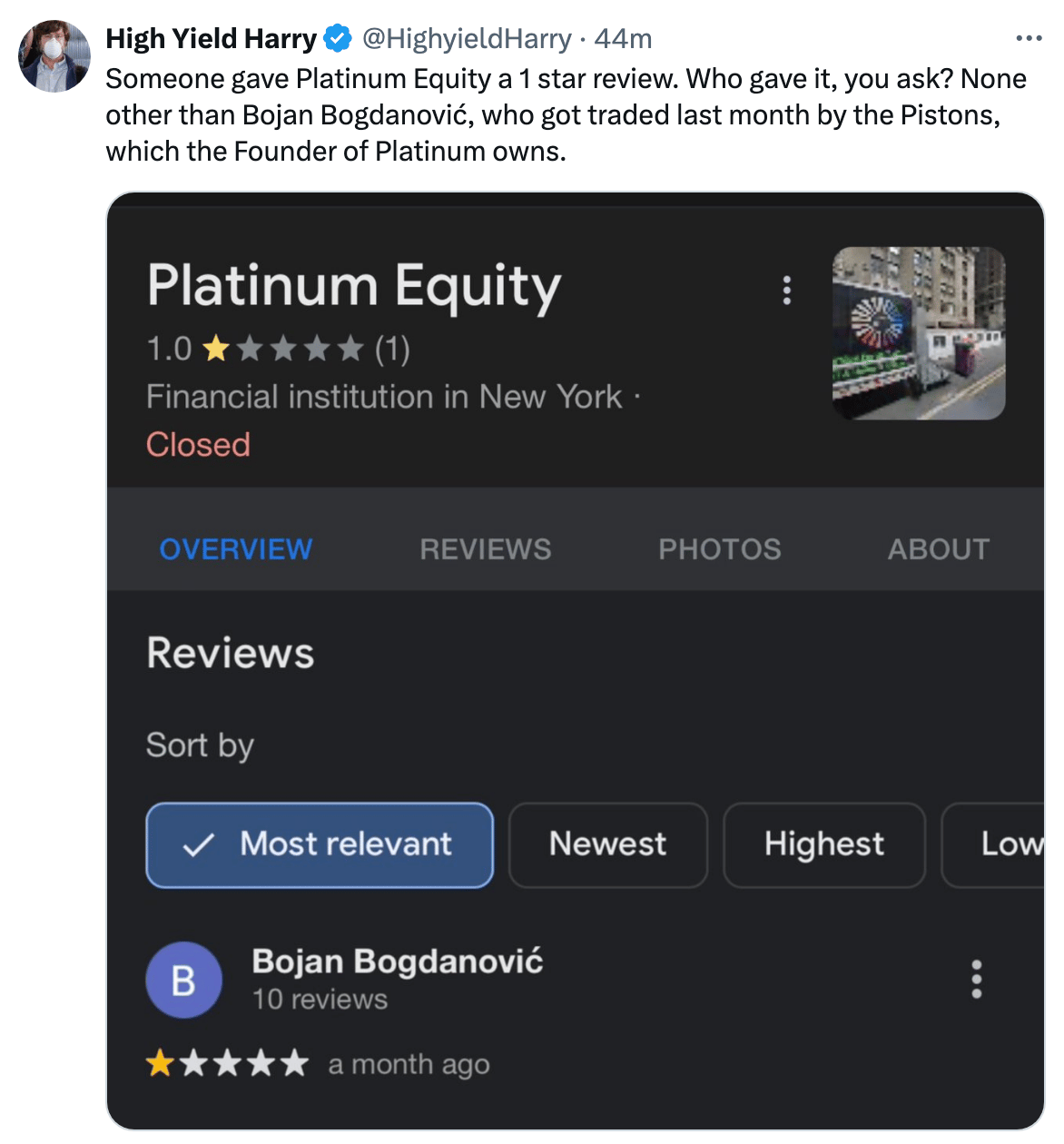View the attached Platinum Equity screenshot
1064x1144 pixels.
575,660
